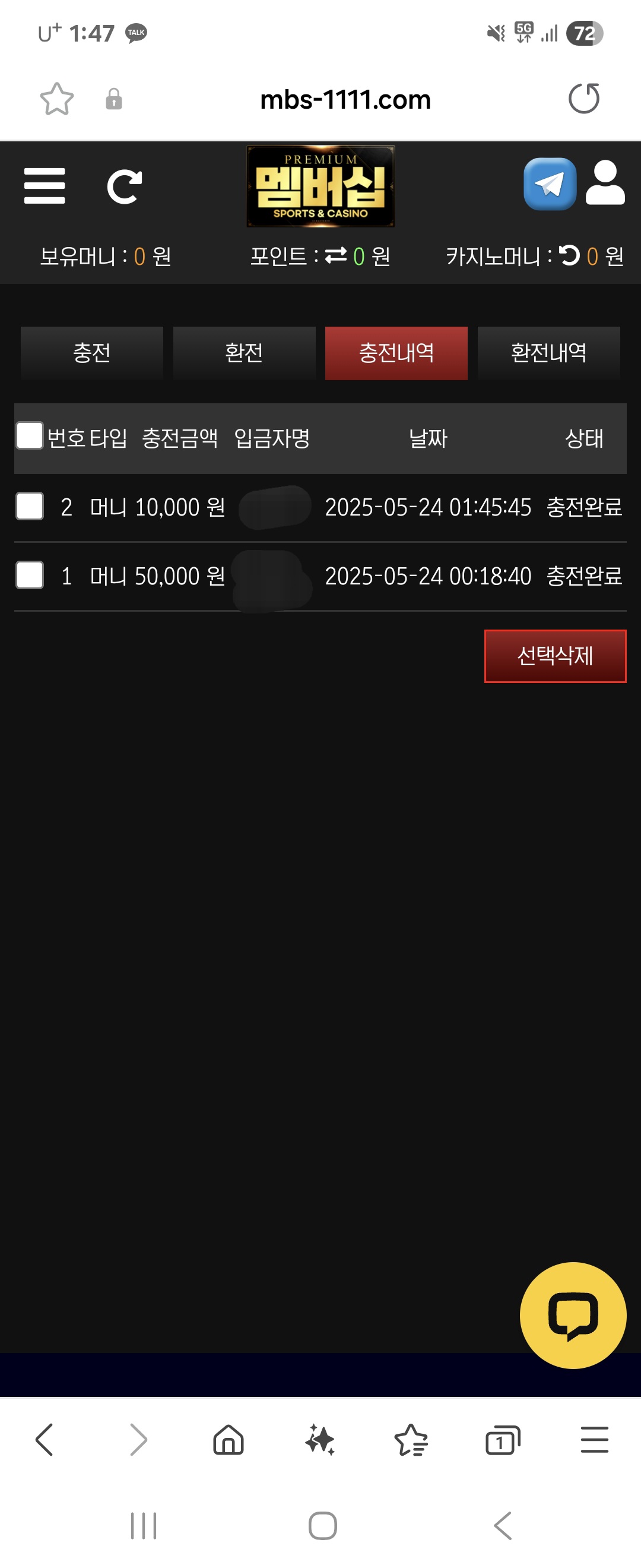Open the yellow live chat bubble

click(572, 1316)
